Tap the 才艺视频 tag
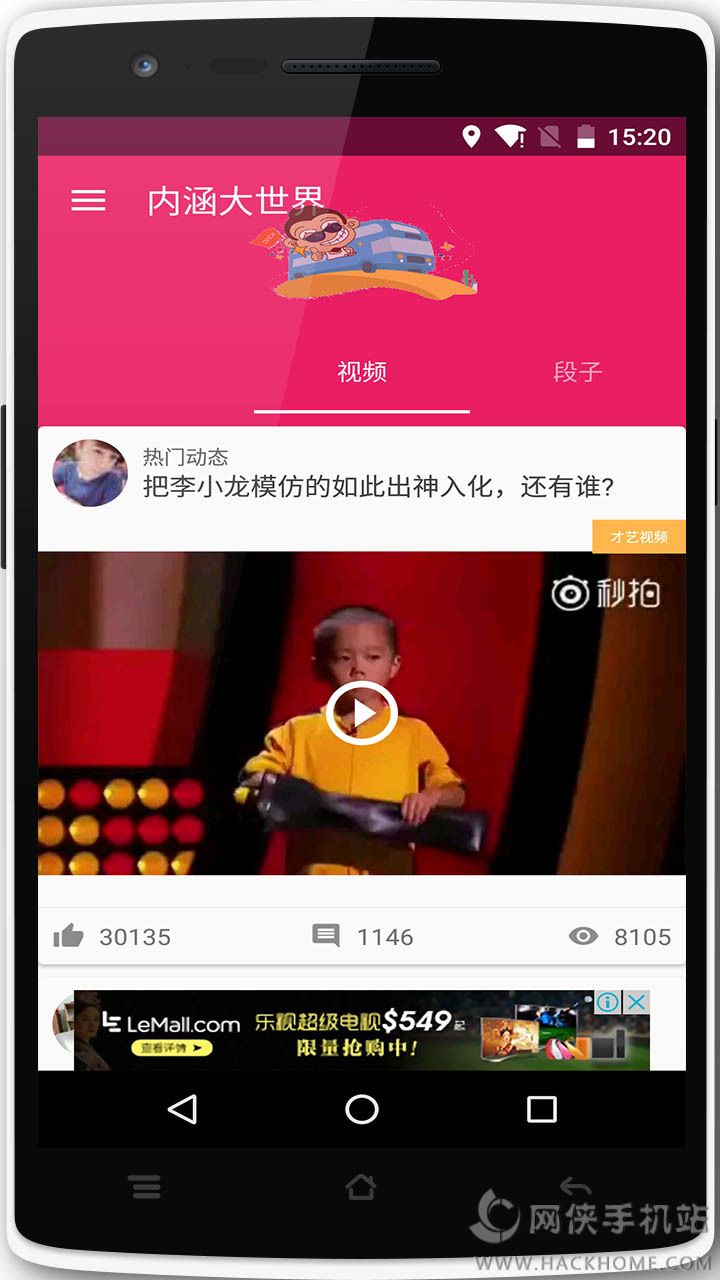This screenshot has height=1280, width=720. click(639, 537)
